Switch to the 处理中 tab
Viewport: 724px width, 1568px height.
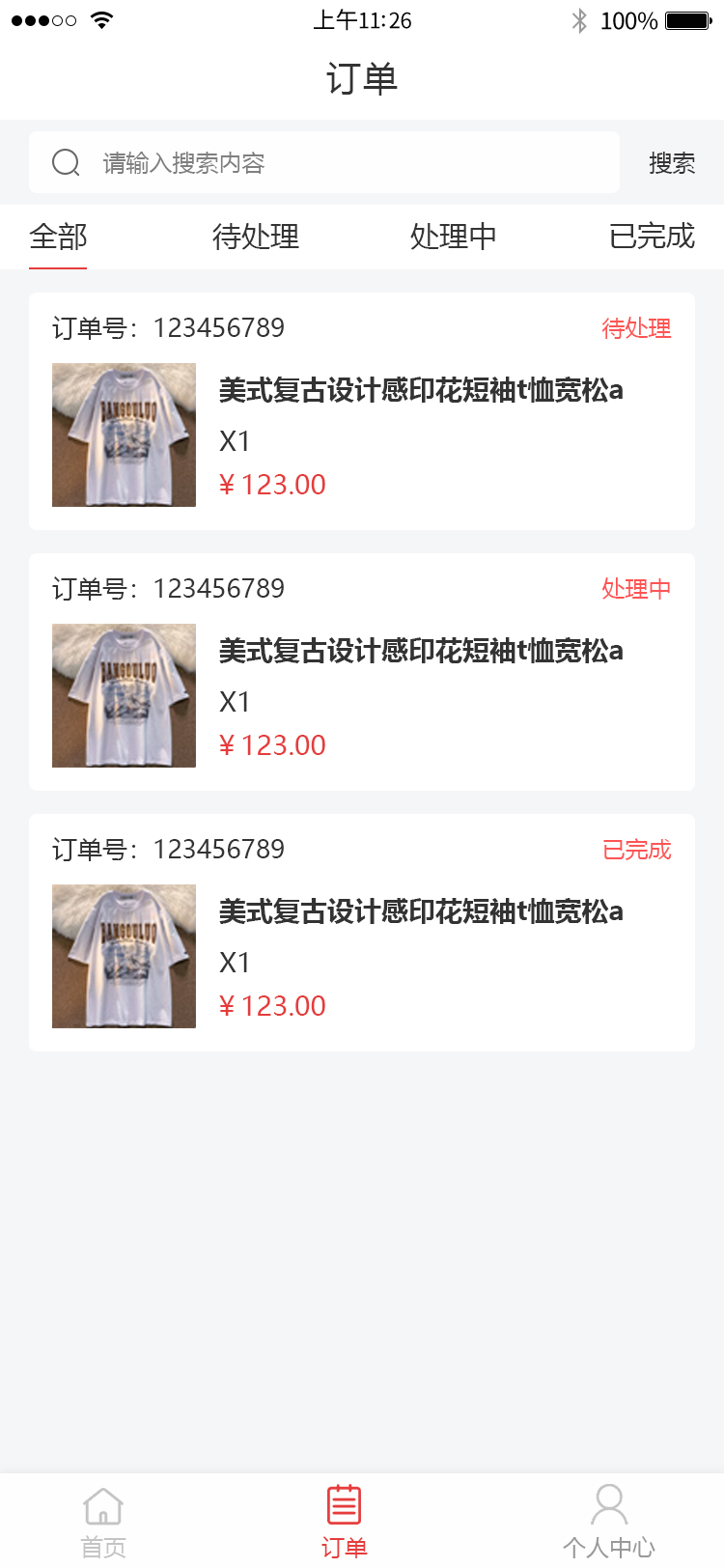[x=454, y=237]
